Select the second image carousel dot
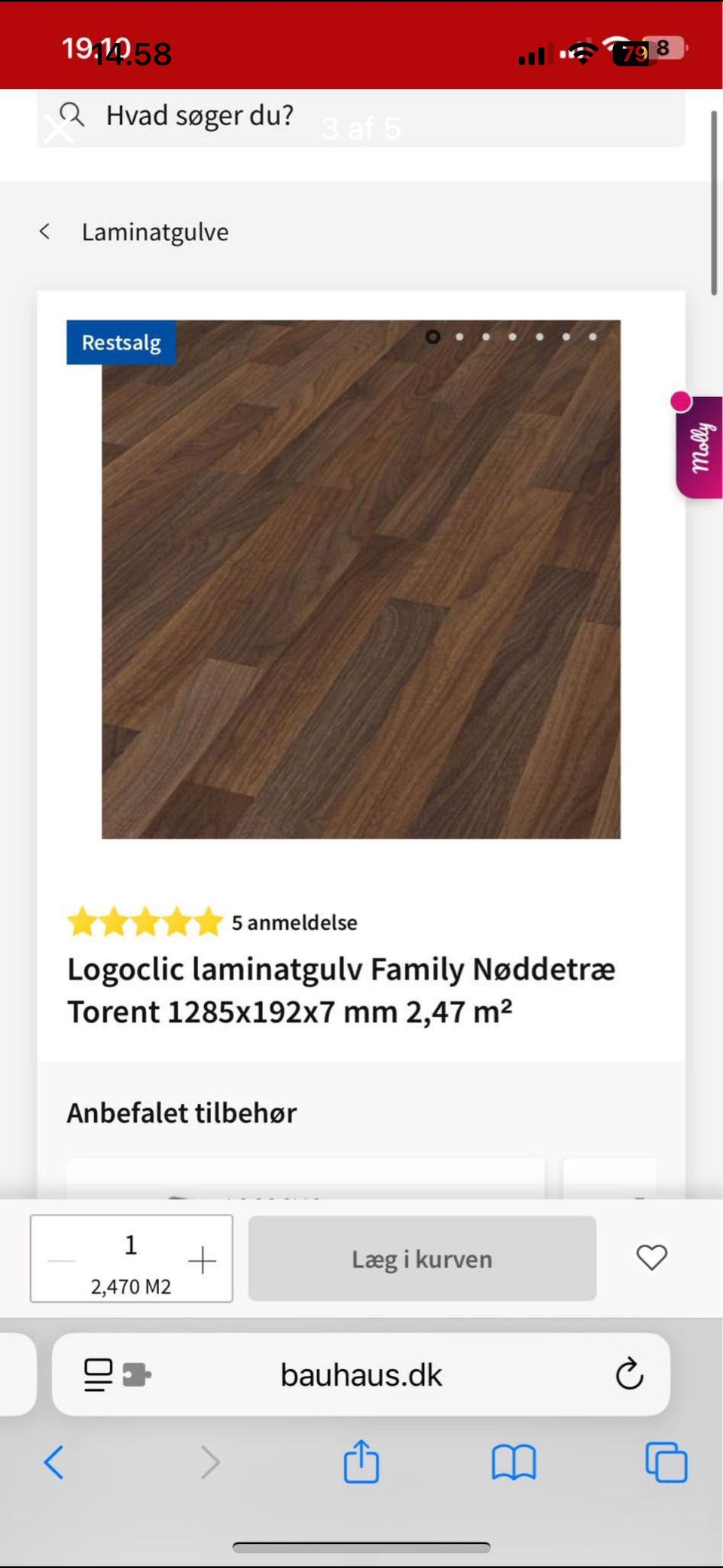 pyautogui.click(x=460, y=337)
